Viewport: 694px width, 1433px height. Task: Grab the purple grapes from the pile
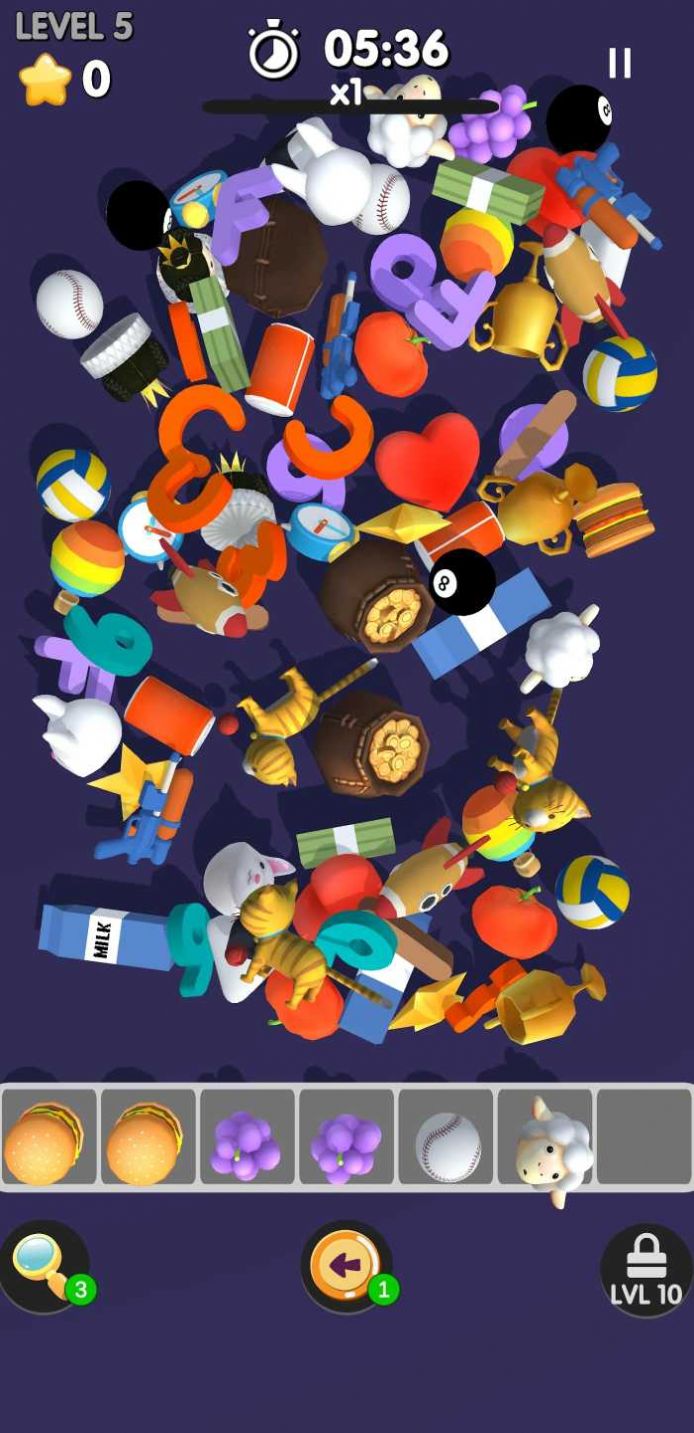(x=492, y=125)
